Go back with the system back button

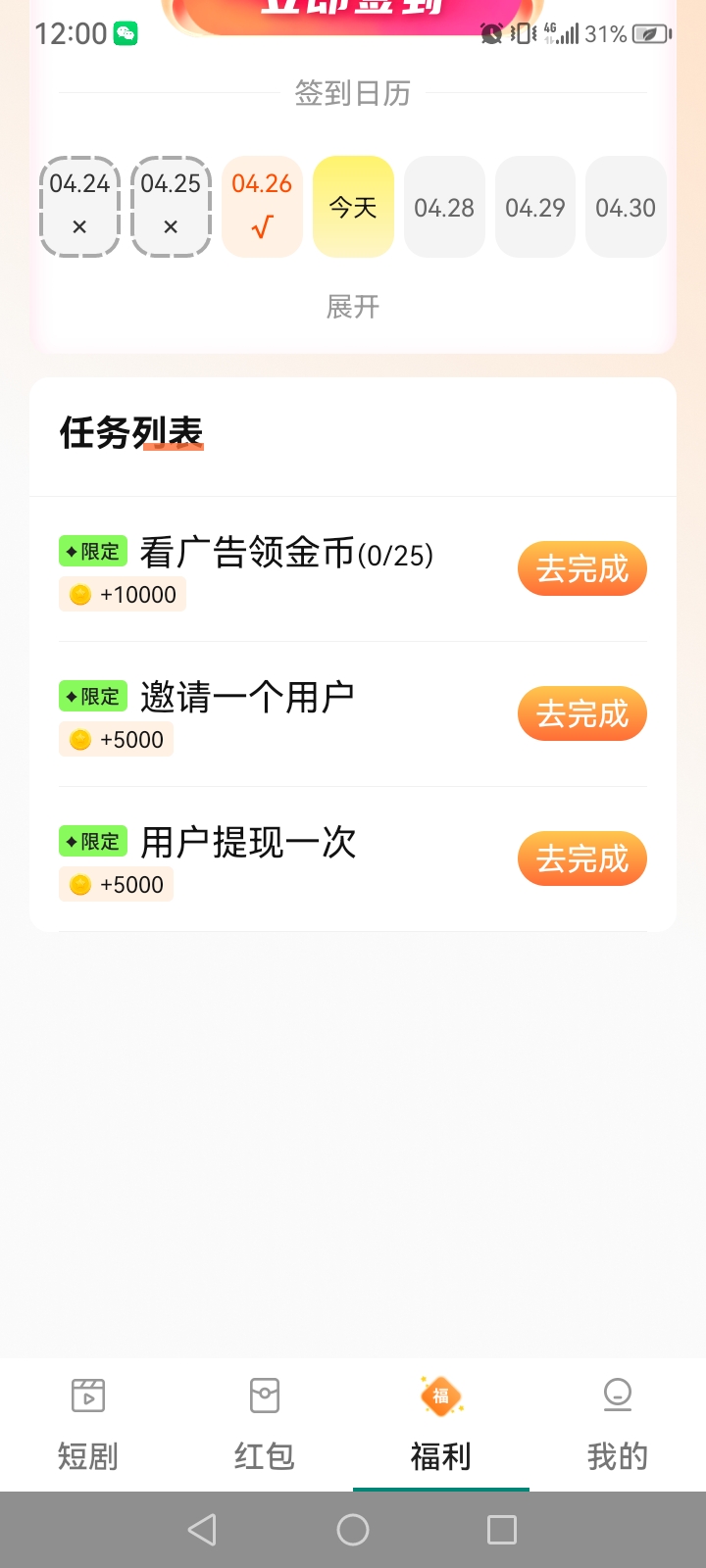click(202, 1530)
